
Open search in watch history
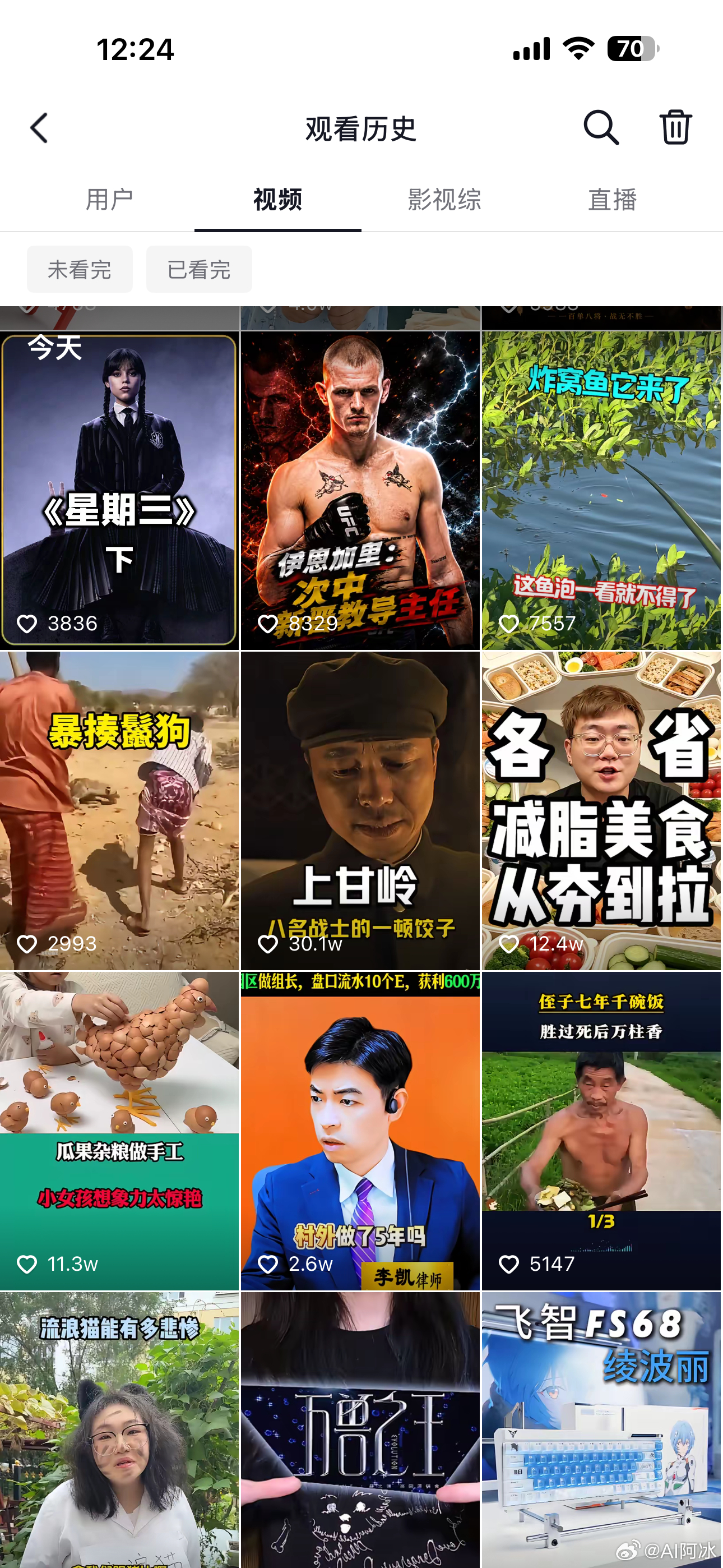[601, 128]
